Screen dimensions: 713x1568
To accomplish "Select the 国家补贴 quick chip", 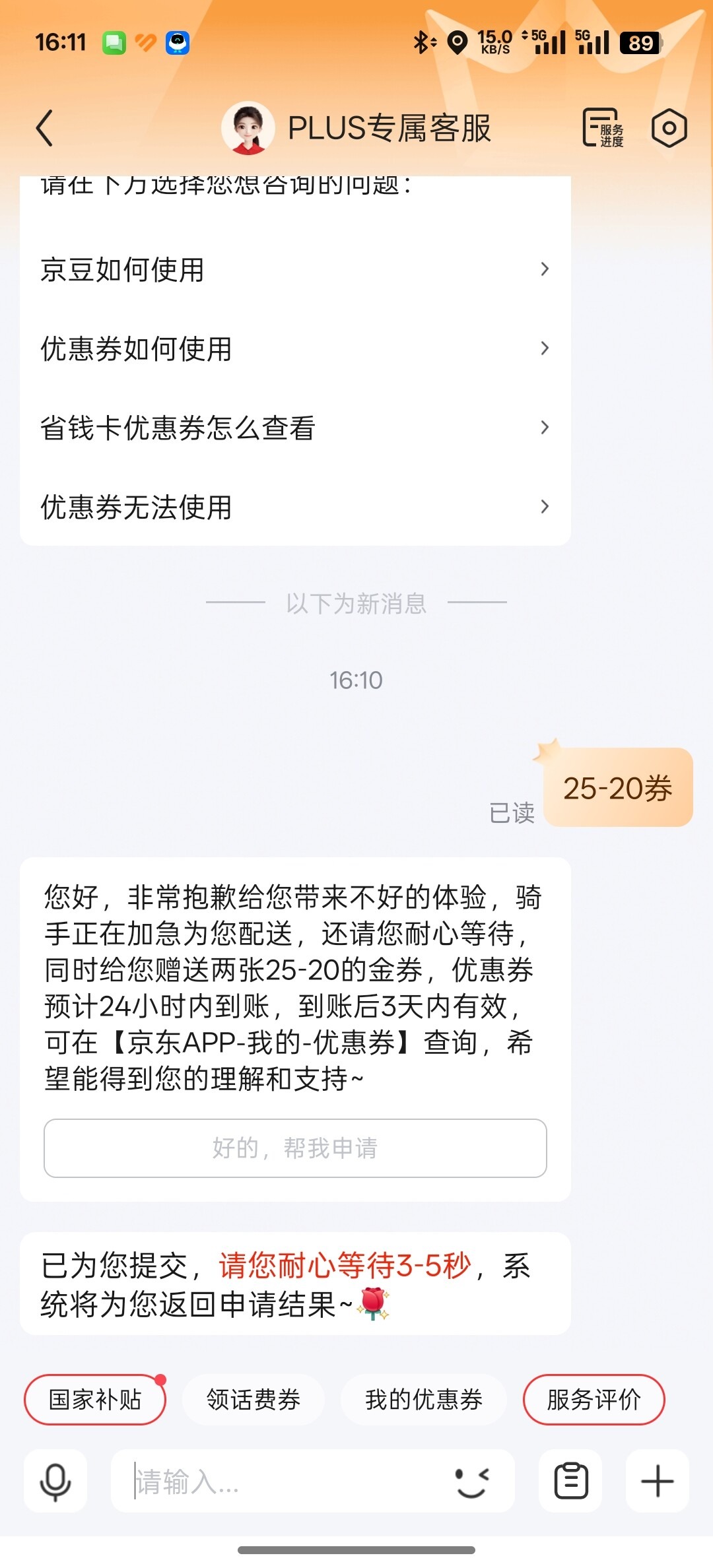I will tap(94, 1400).
